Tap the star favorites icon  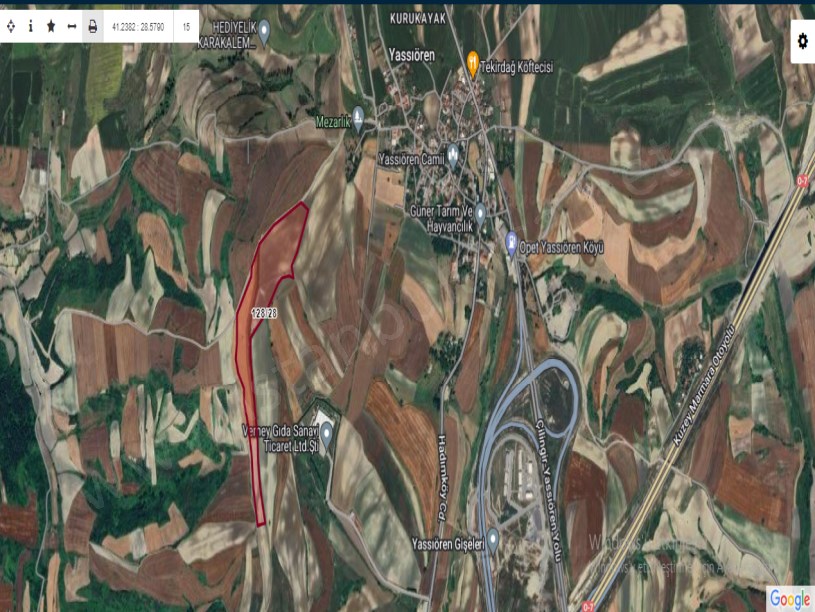[x=51, y=26]
